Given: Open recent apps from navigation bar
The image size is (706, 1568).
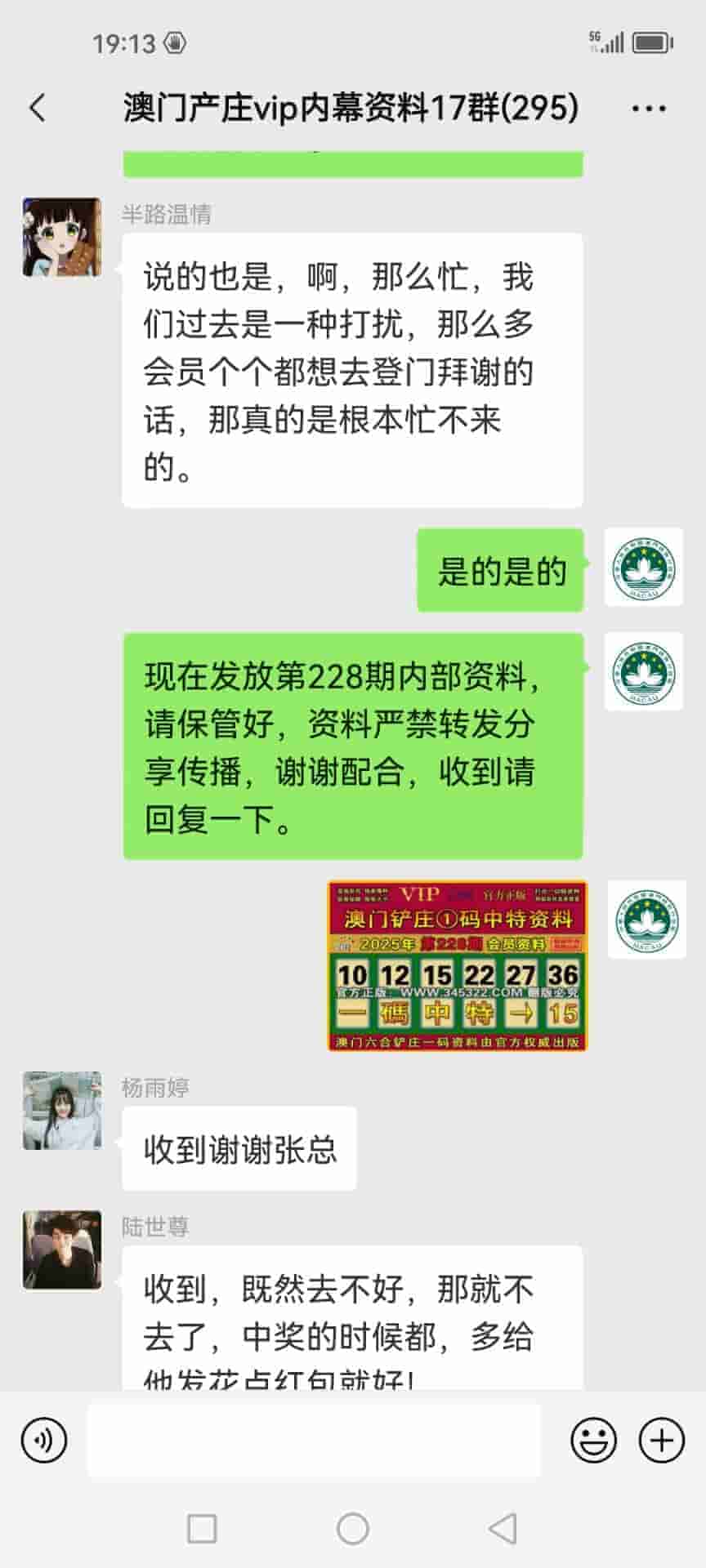Looking at the screenshot, I should pyautogui.click(x=202, y=1529).
